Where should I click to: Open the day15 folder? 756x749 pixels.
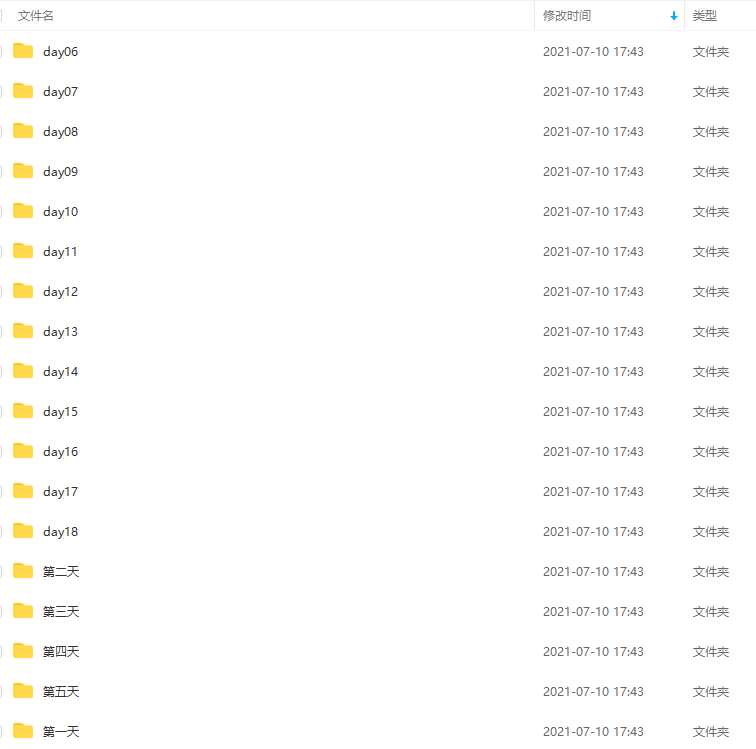click(x=60, y=412)
